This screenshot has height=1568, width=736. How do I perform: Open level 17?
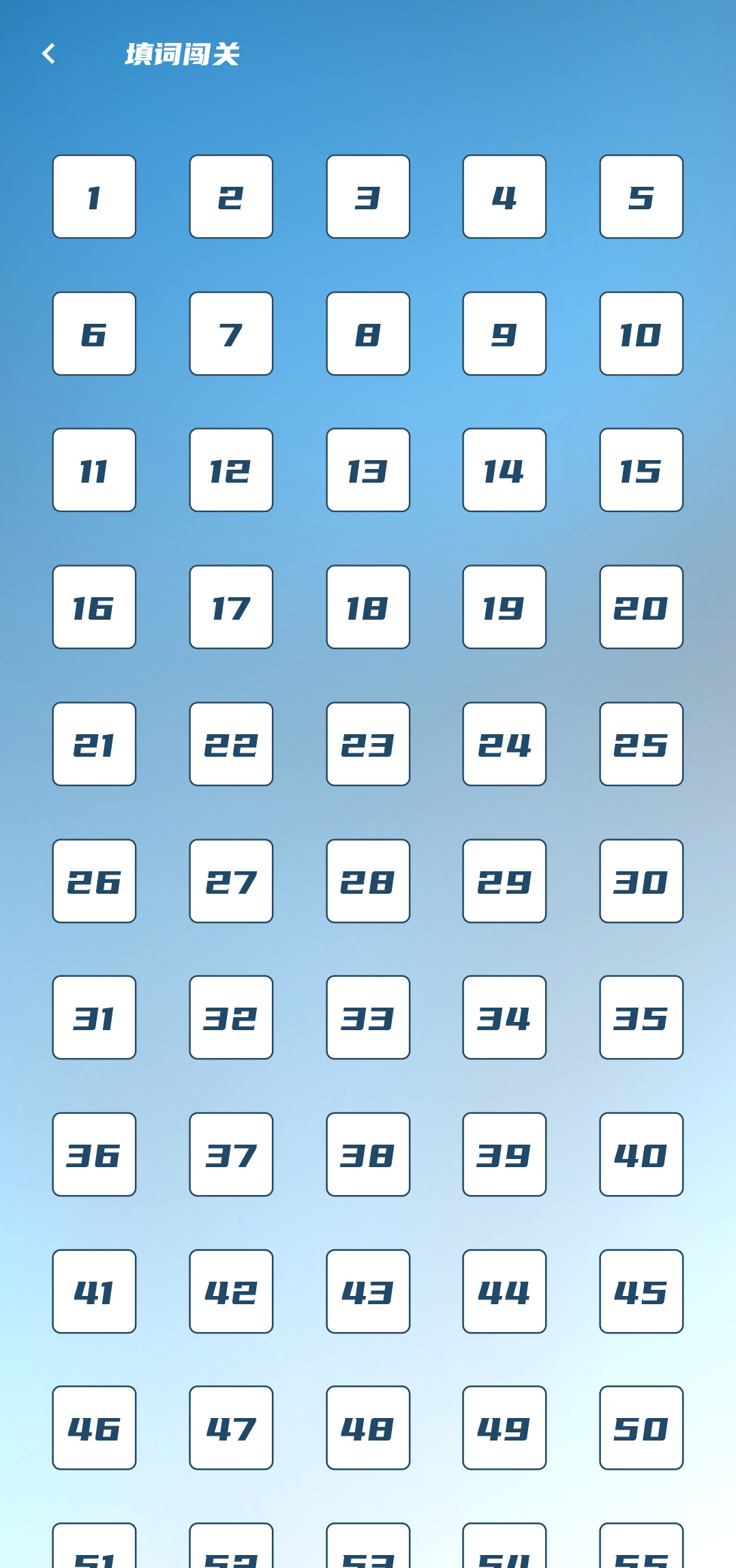coord(231,607)
